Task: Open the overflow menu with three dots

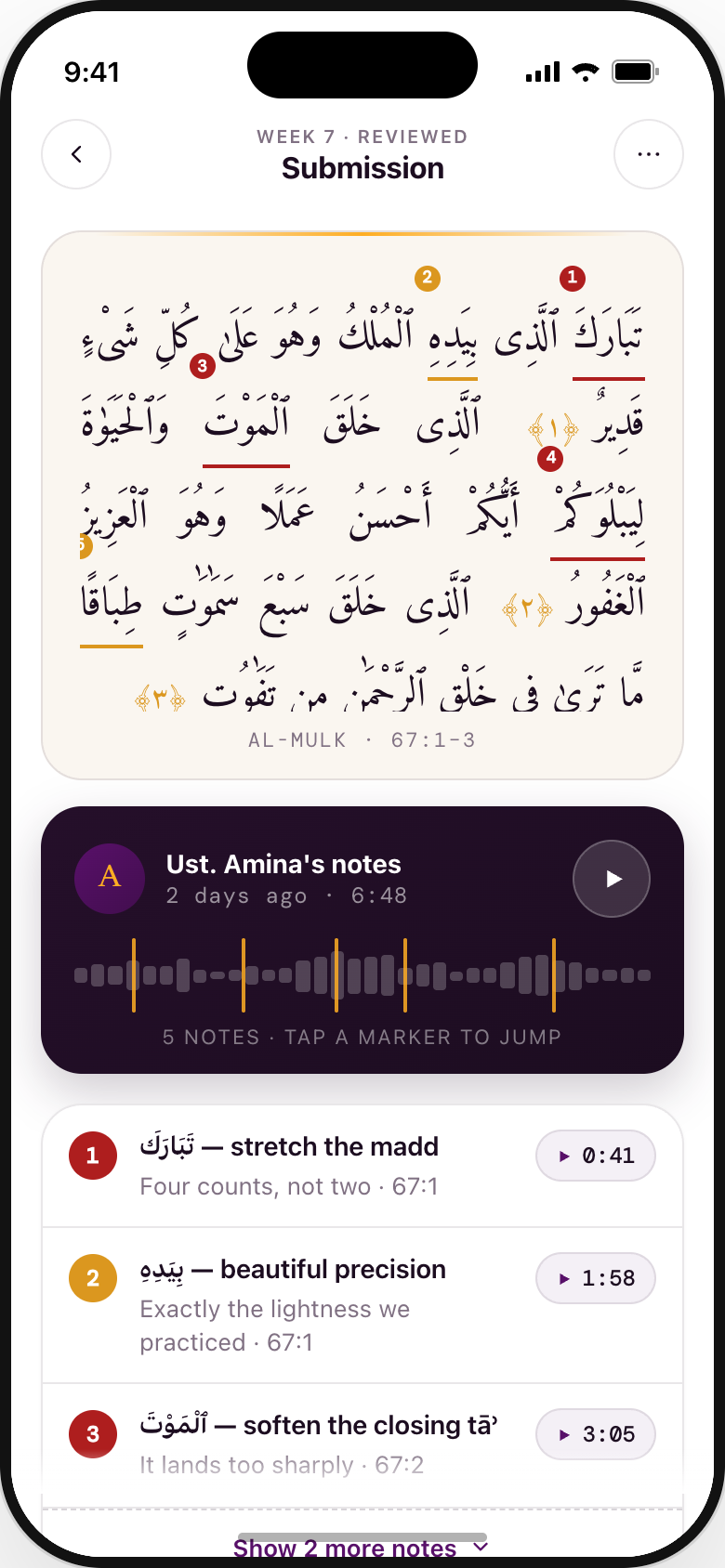Action: pyautogui.click(x=649, y=154)
